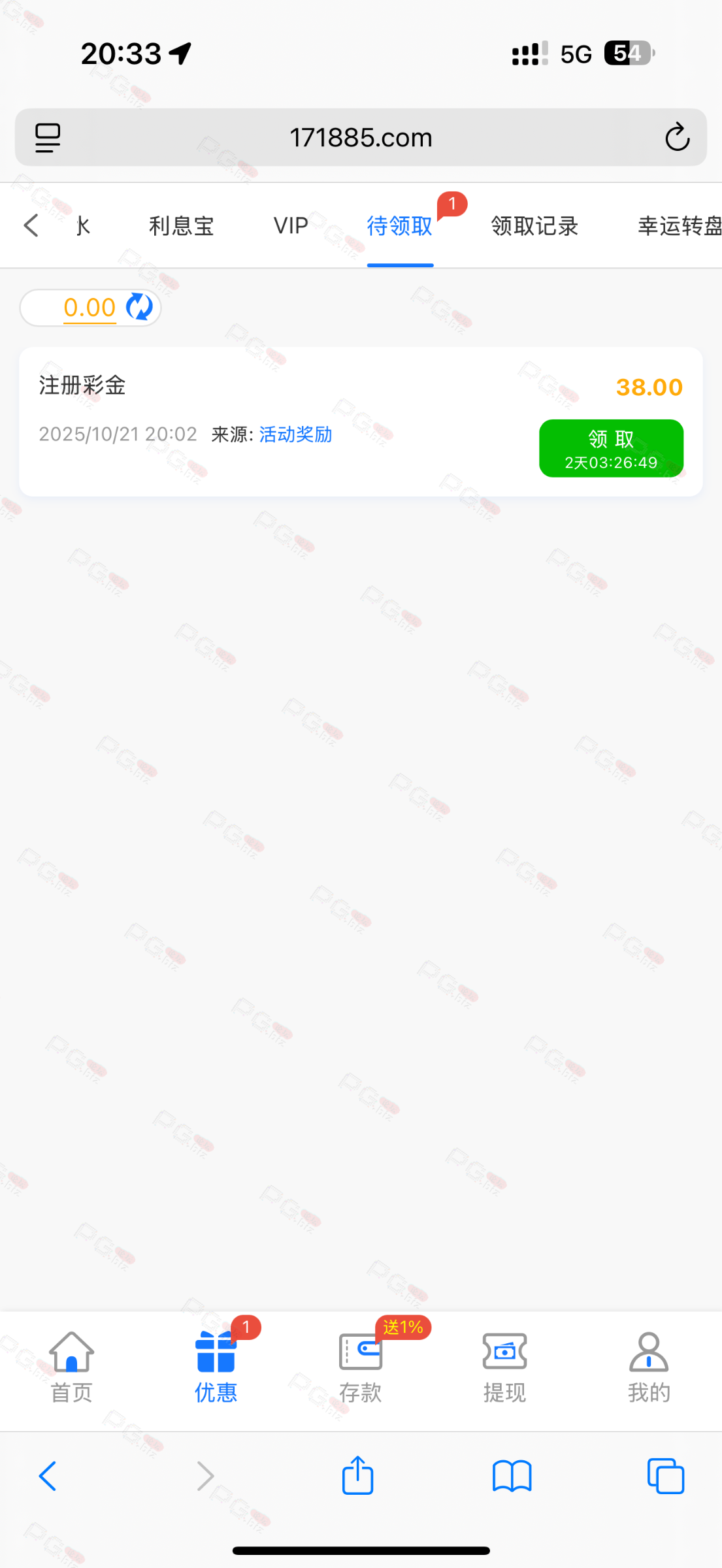Select the 待领取 tab
The width and height of the screenshot is (722, 1568).
coord(400,226)
